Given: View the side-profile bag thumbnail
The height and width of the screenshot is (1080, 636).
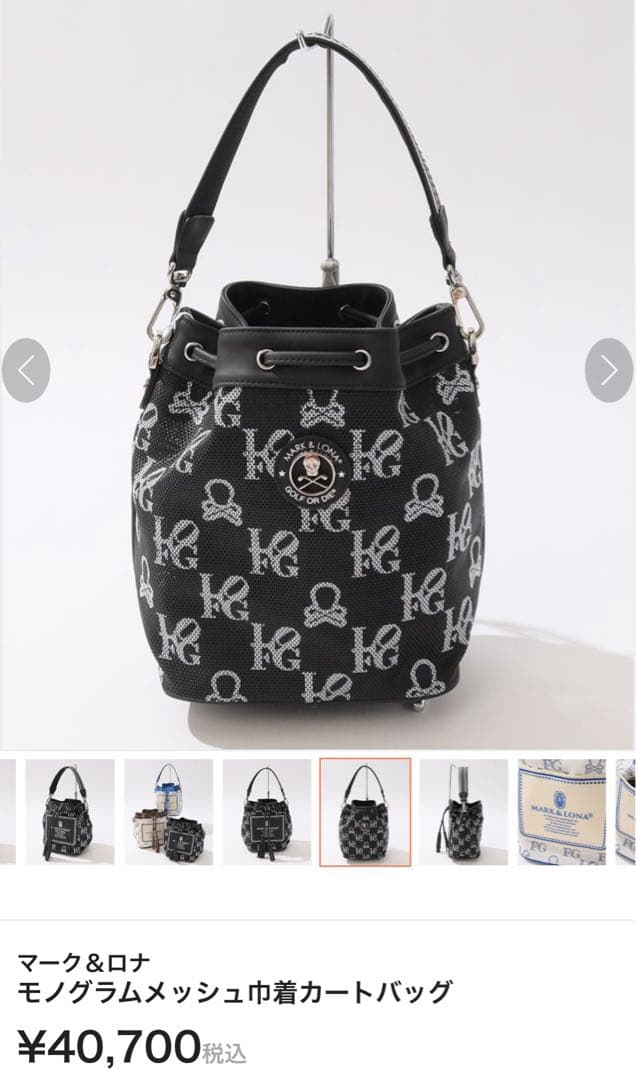Looking at the screenshot, I should 463,811.
